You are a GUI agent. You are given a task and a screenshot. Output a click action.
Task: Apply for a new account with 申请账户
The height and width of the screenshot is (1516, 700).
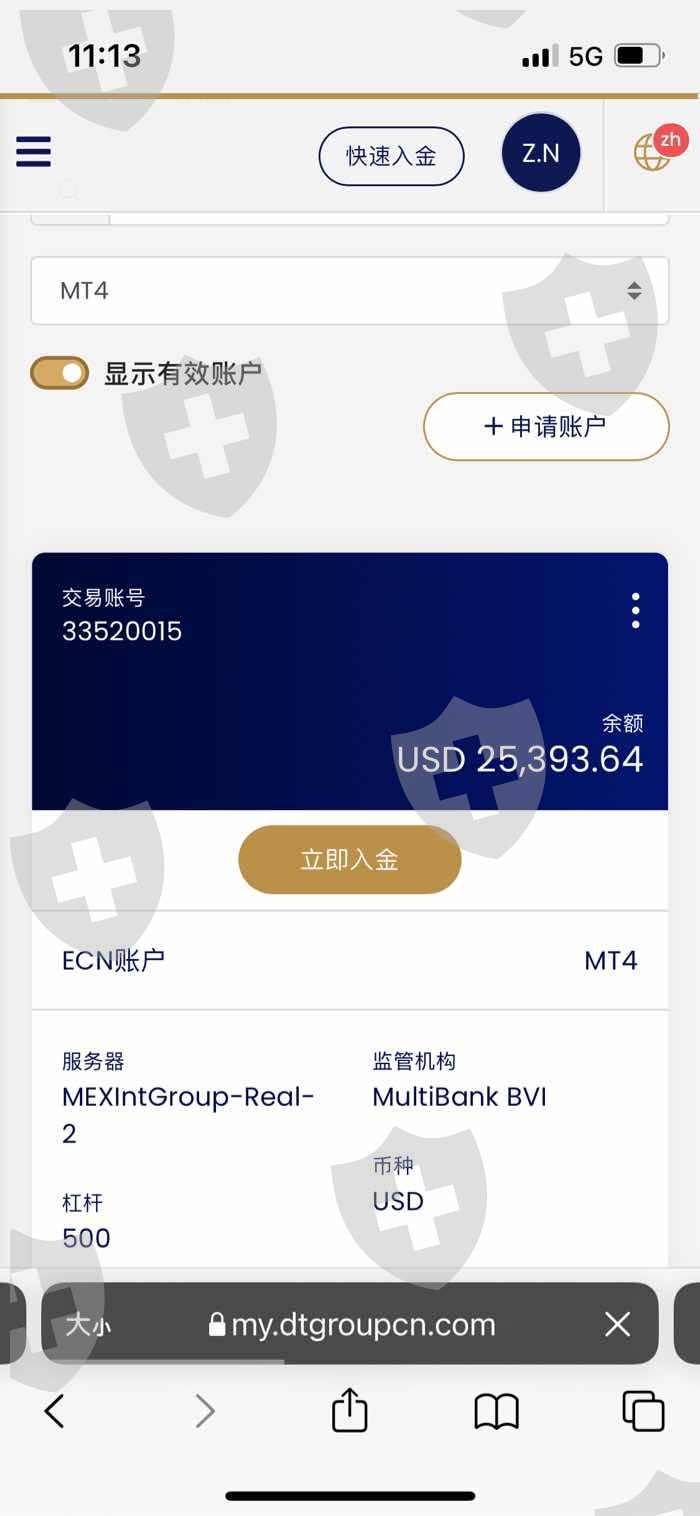click(546, 427)
